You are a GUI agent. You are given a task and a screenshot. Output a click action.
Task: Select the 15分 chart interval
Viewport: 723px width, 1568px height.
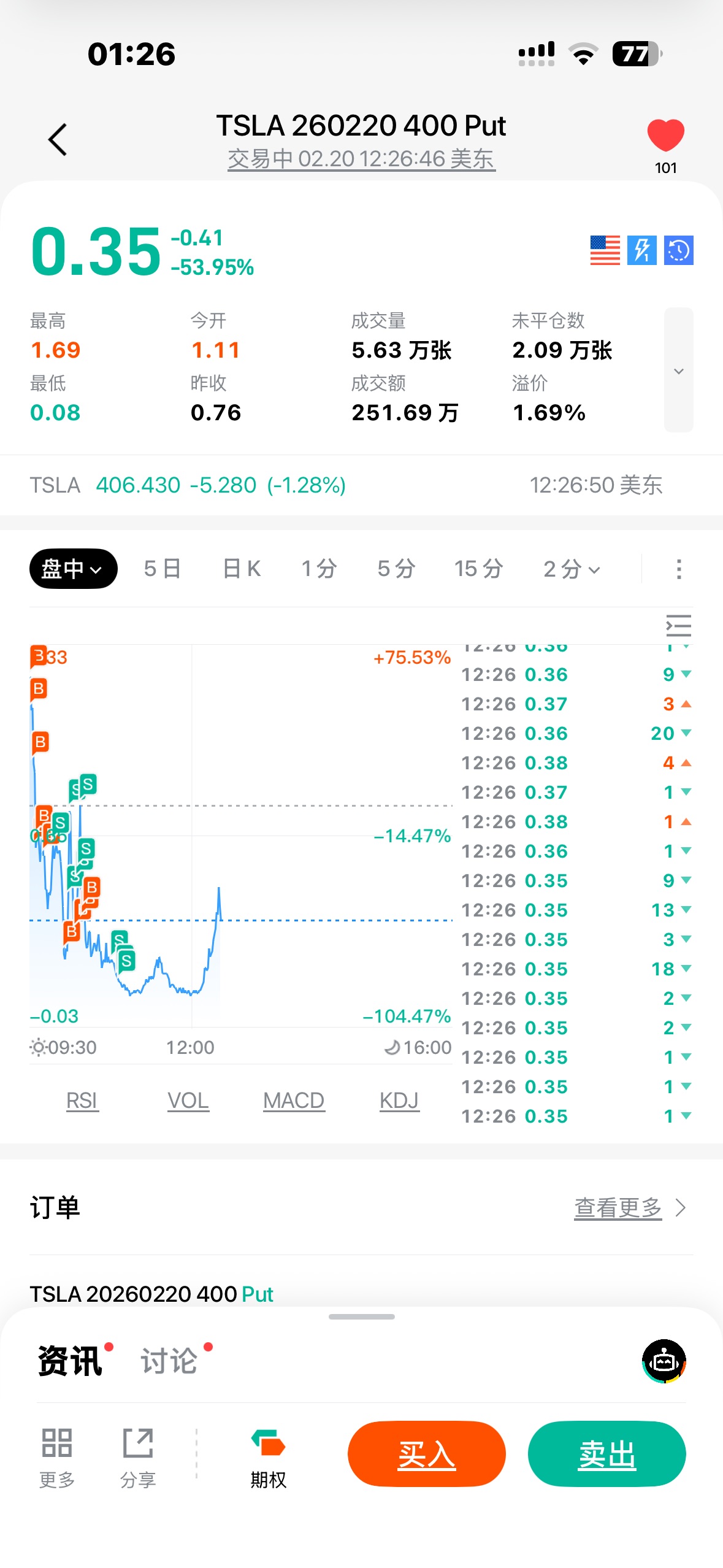pyautogui.click(x=478, y=569)
